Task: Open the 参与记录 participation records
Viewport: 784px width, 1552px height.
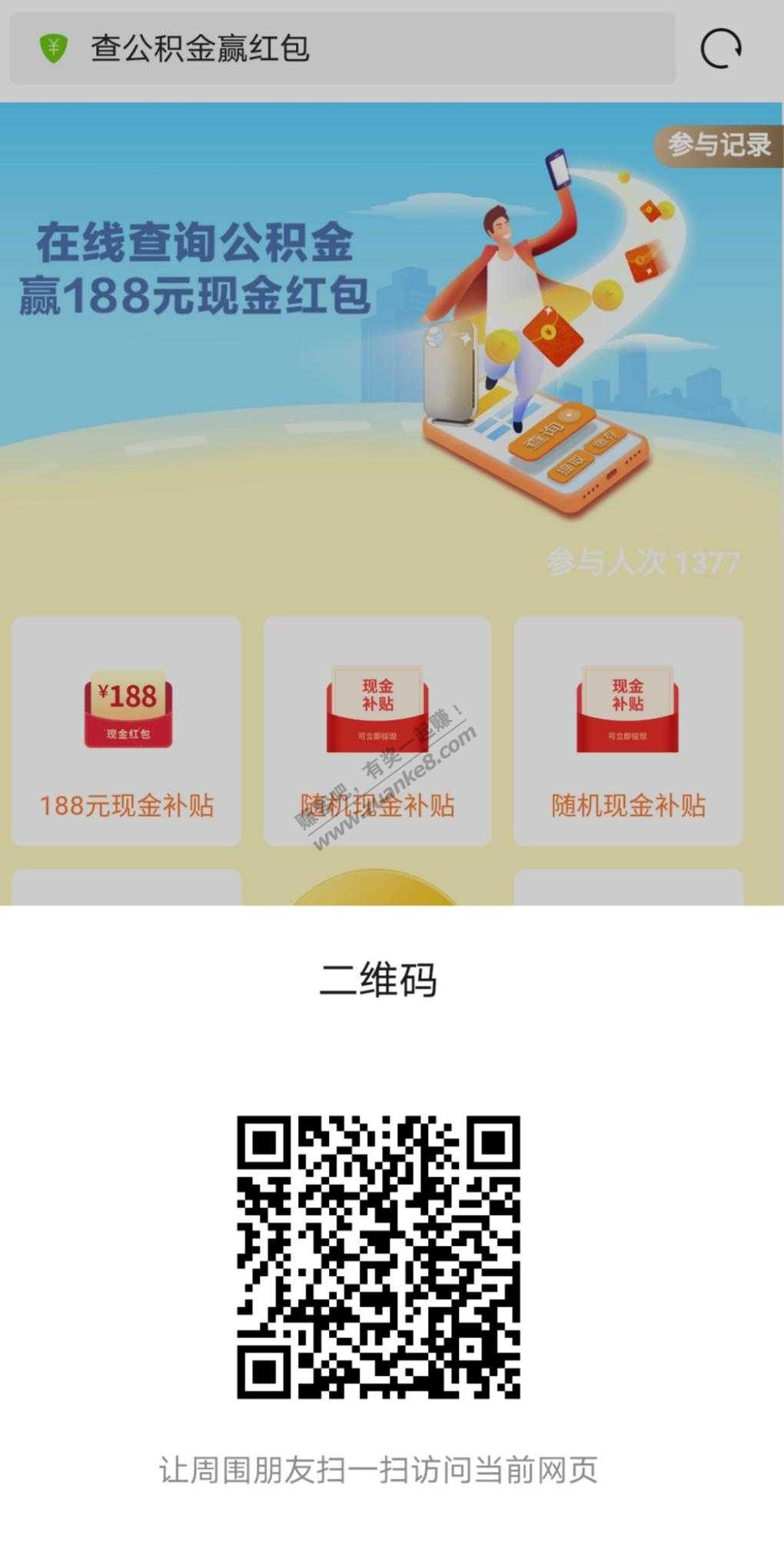Action: [x=719, y=145]
